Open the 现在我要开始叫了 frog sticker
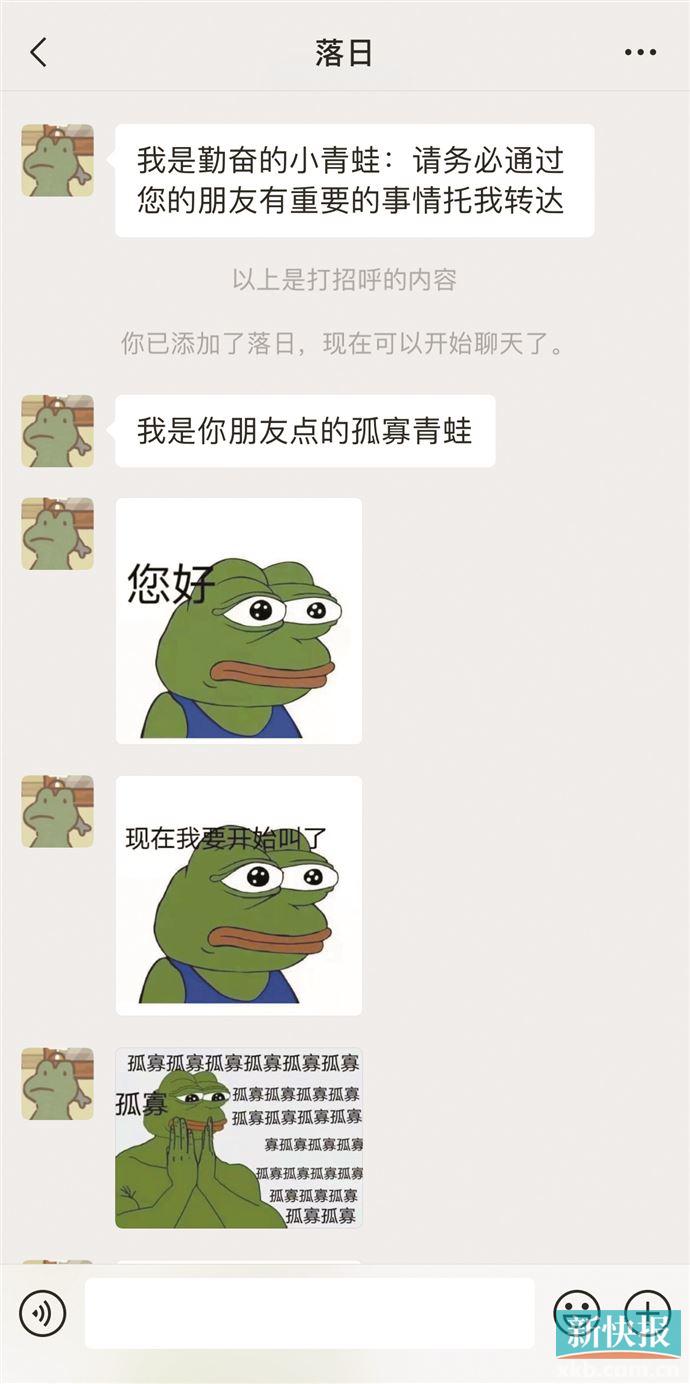This screenshot has width=690, height=1384. (x=238, y=895)
